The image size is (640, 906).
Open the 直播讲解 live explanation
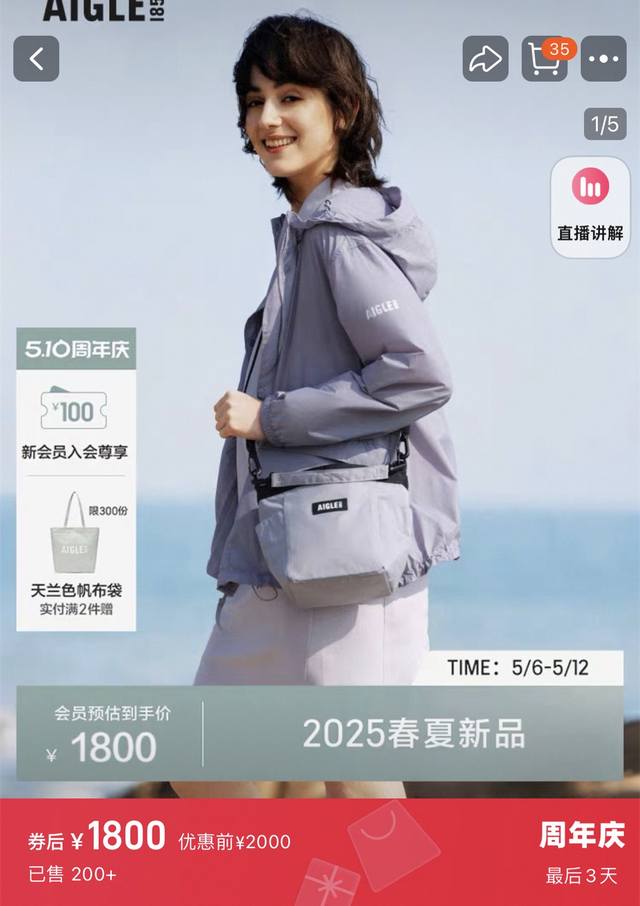point(590,207)
